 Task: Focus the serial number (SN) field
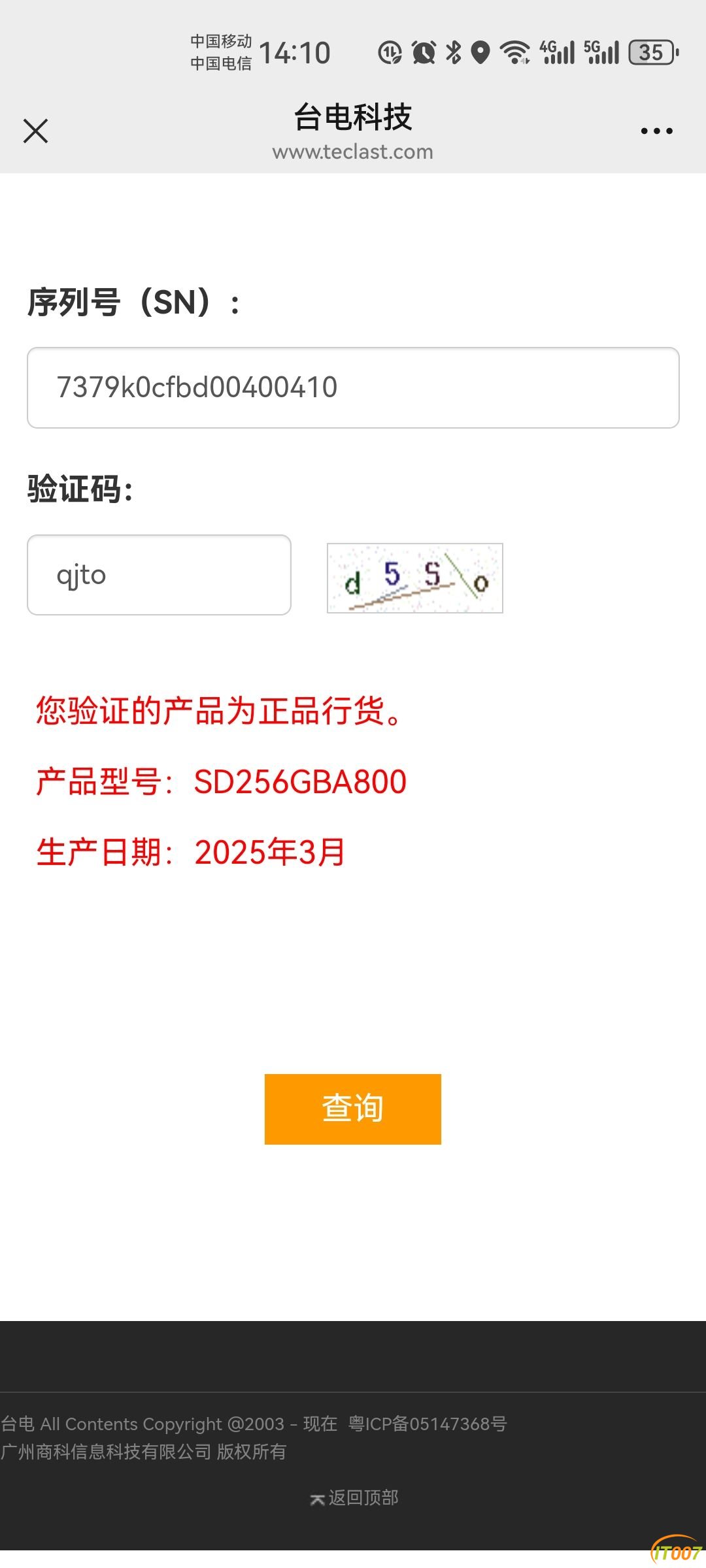tap(353, 387)
